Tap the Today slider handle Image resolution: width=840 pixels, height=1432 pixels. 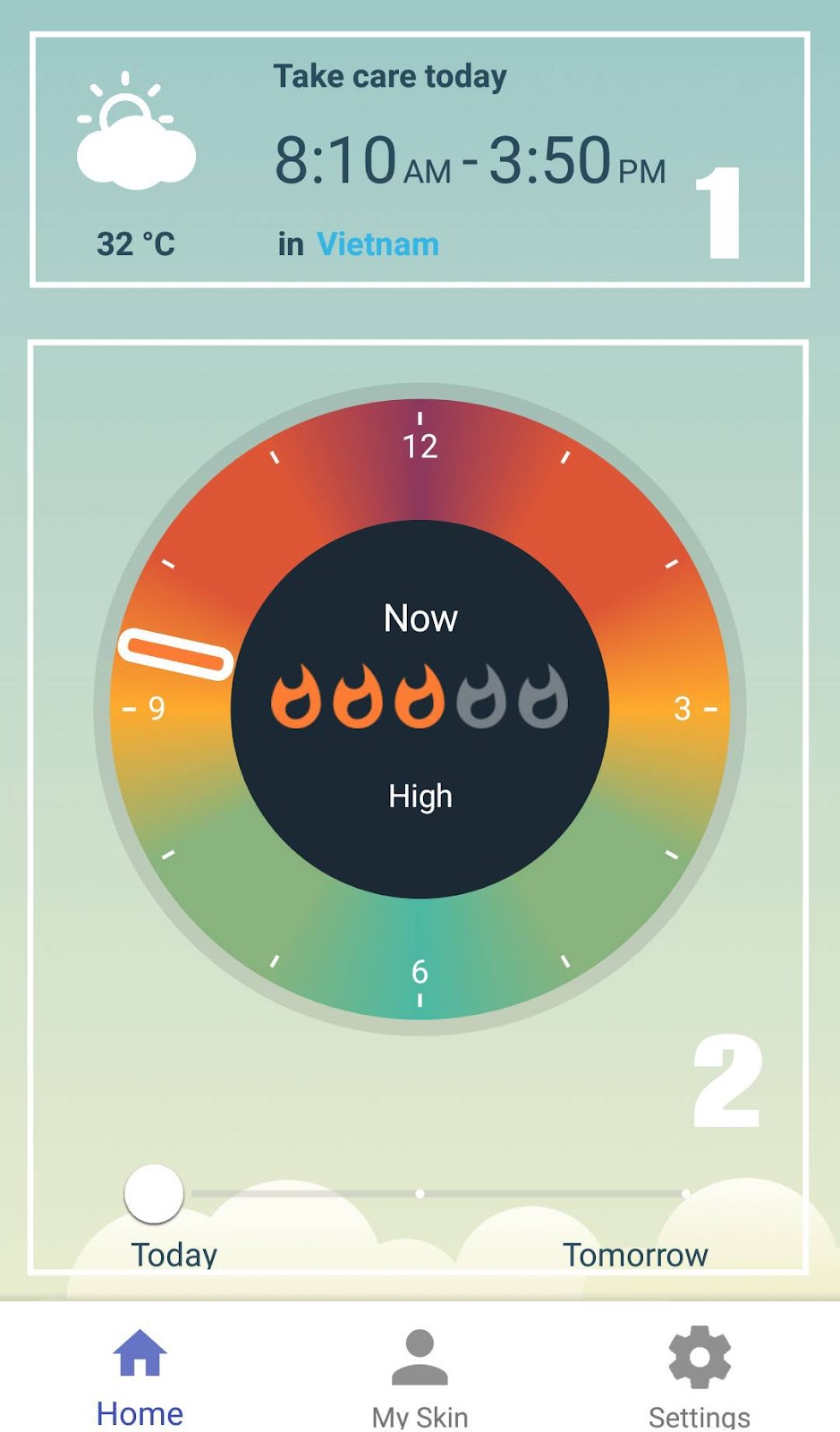154,1193
